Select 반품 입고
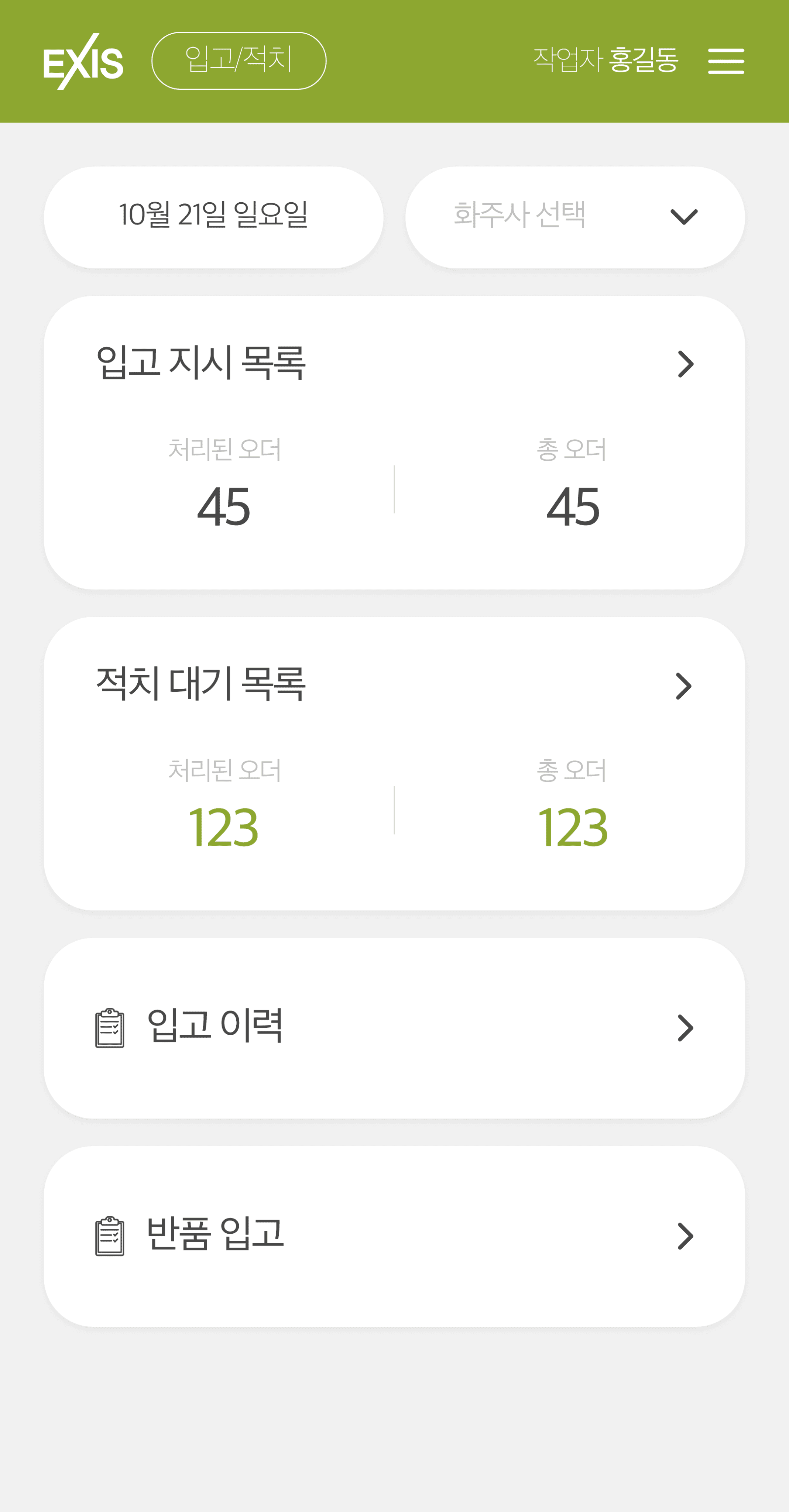Viewport: 789px width, 1512px height. tap(394, 1236)
